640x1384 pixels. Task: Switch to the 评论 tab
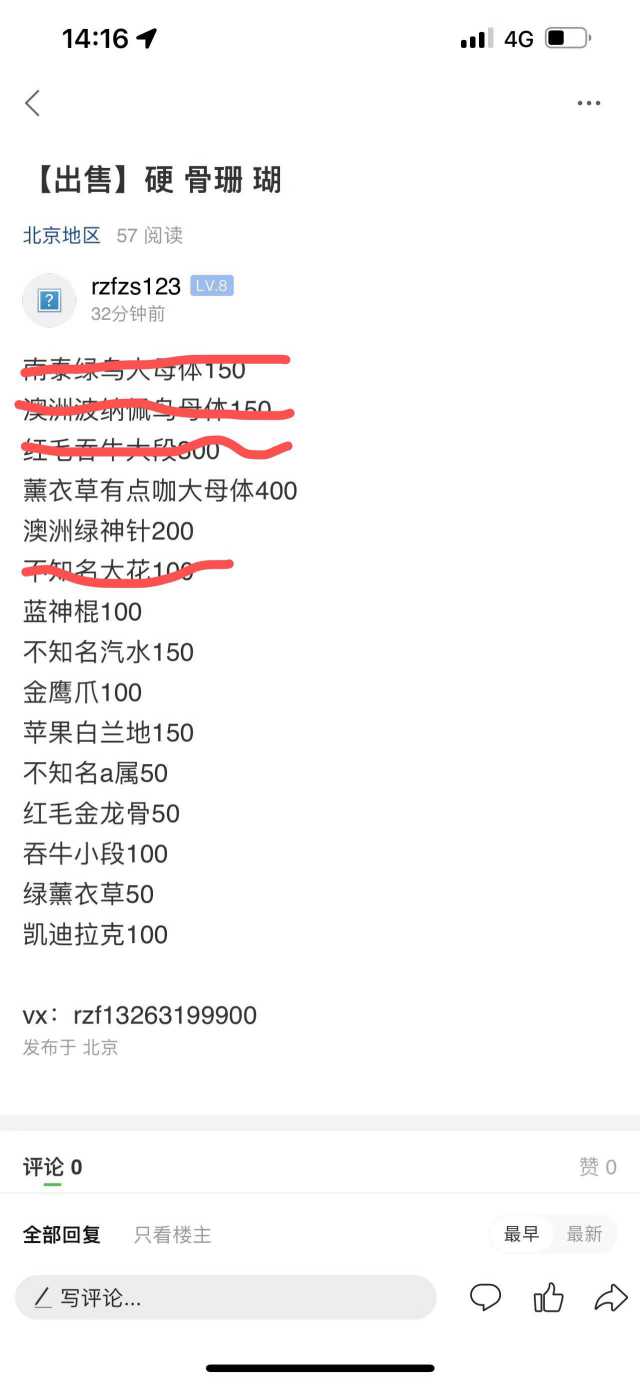tap(52, 1167)
